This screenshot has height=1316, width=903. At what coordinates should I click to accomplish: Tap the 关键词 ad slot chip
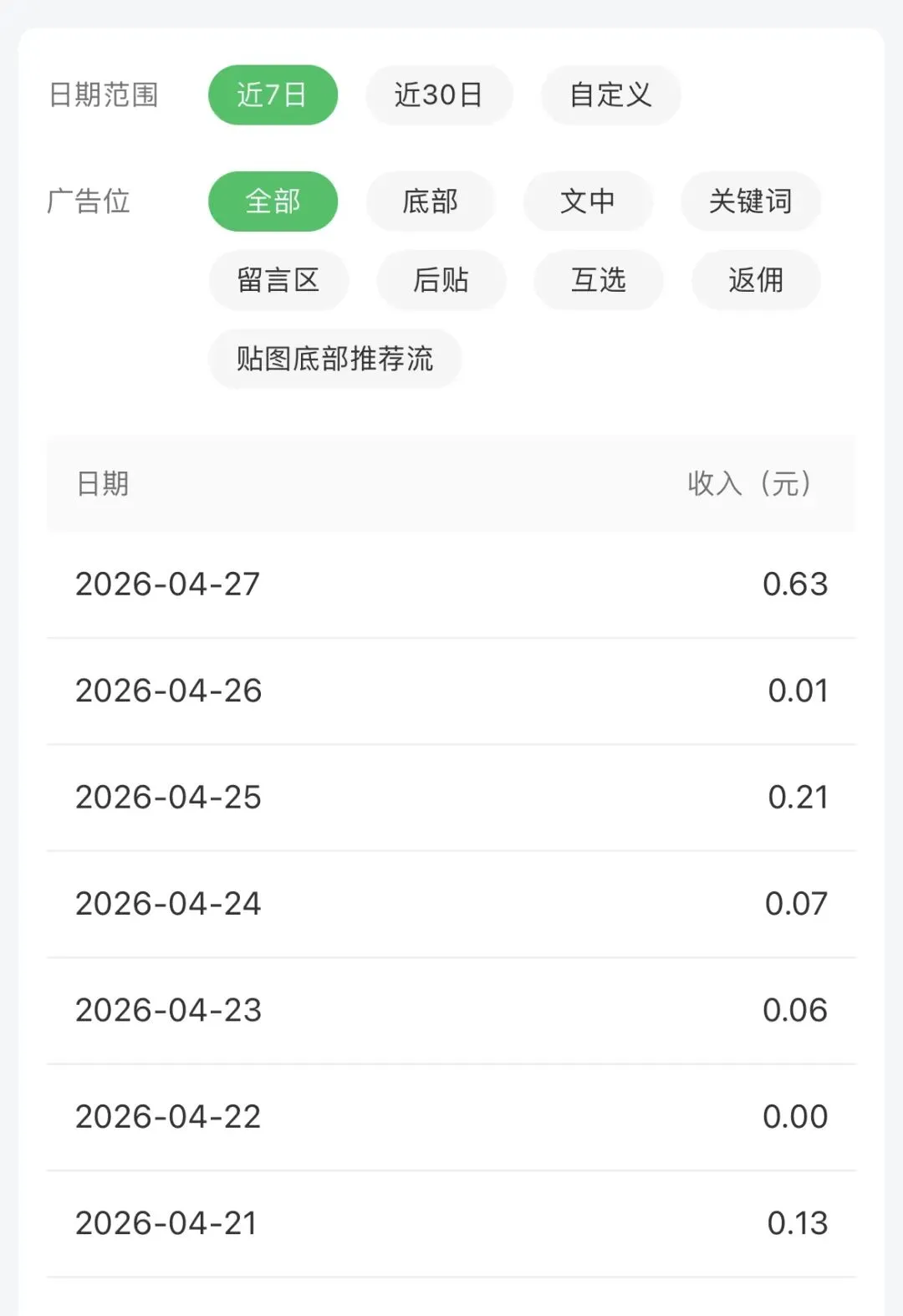point(750,201)
